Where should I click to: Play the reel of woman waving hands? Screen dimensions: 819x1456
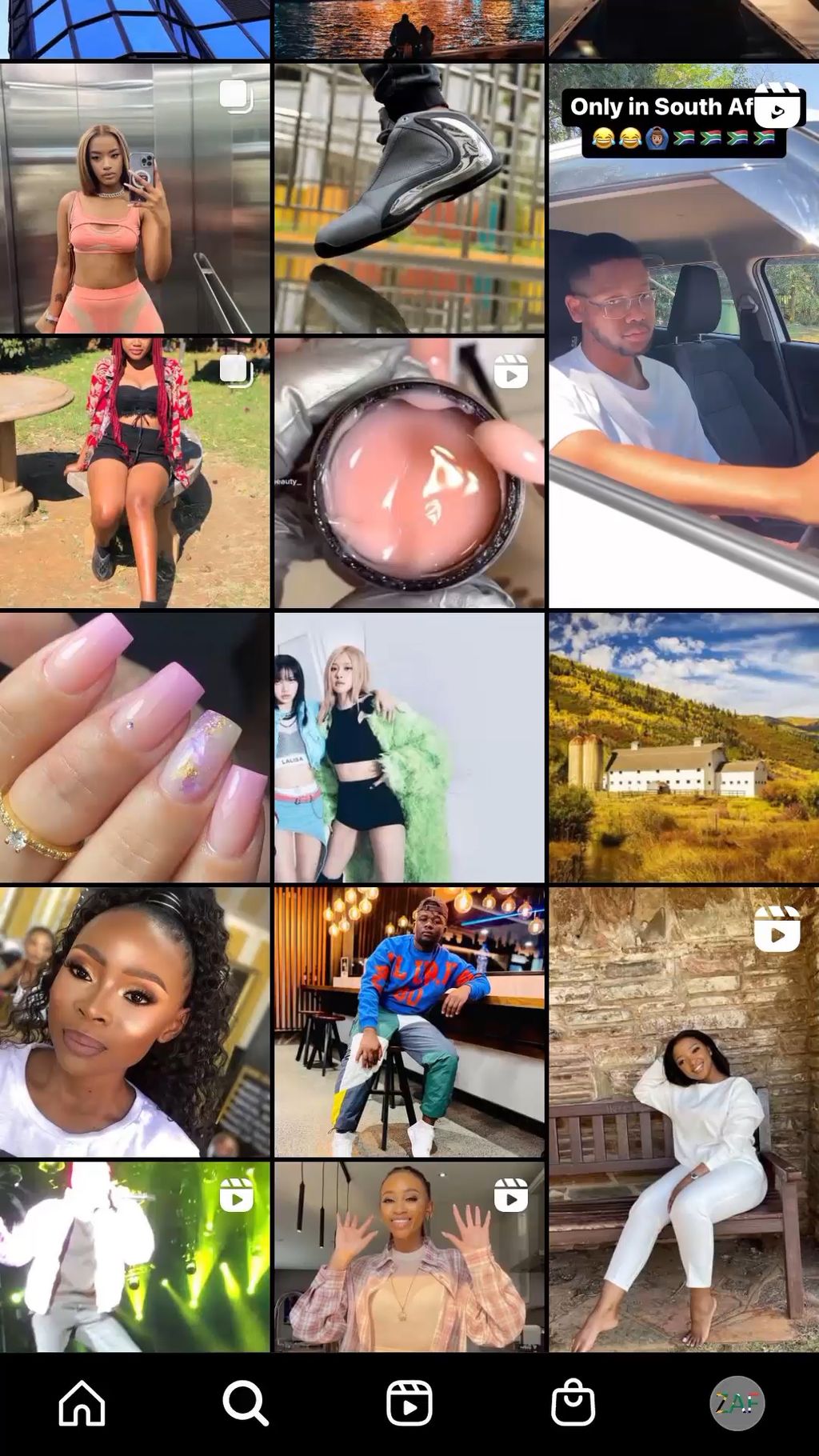tap(409, 1257)
